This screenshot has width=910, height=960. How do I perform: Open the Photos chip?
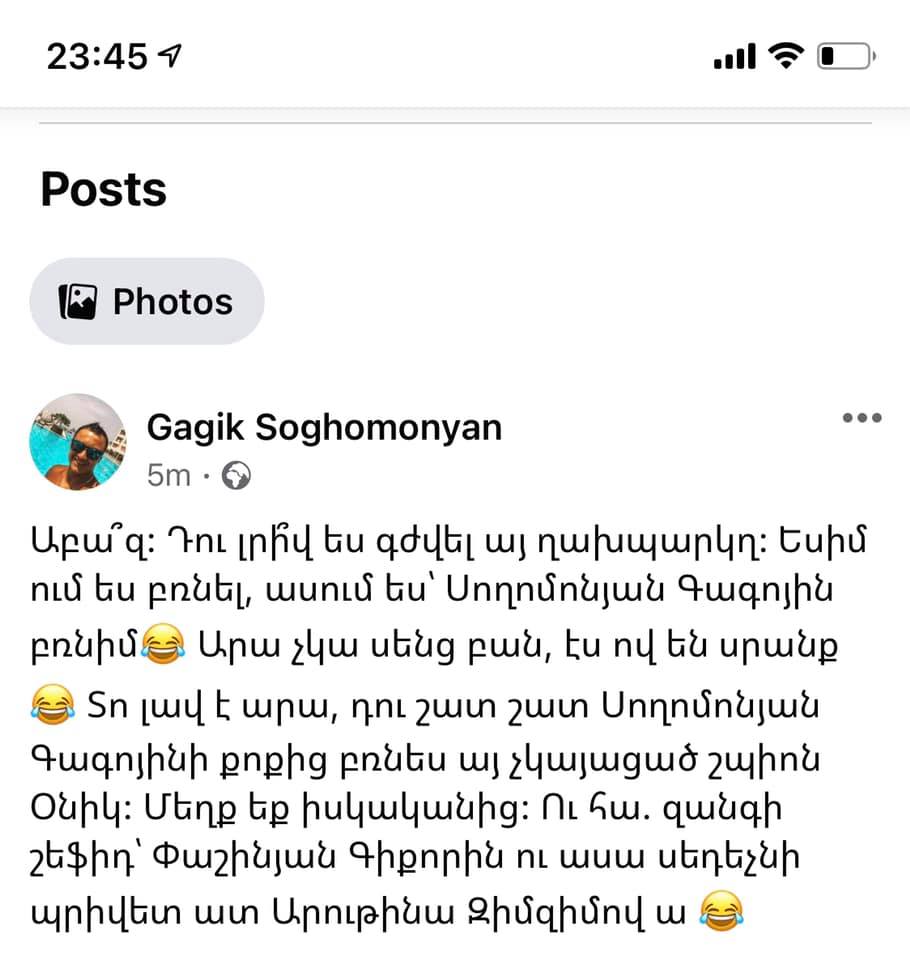tap(146, 302)
